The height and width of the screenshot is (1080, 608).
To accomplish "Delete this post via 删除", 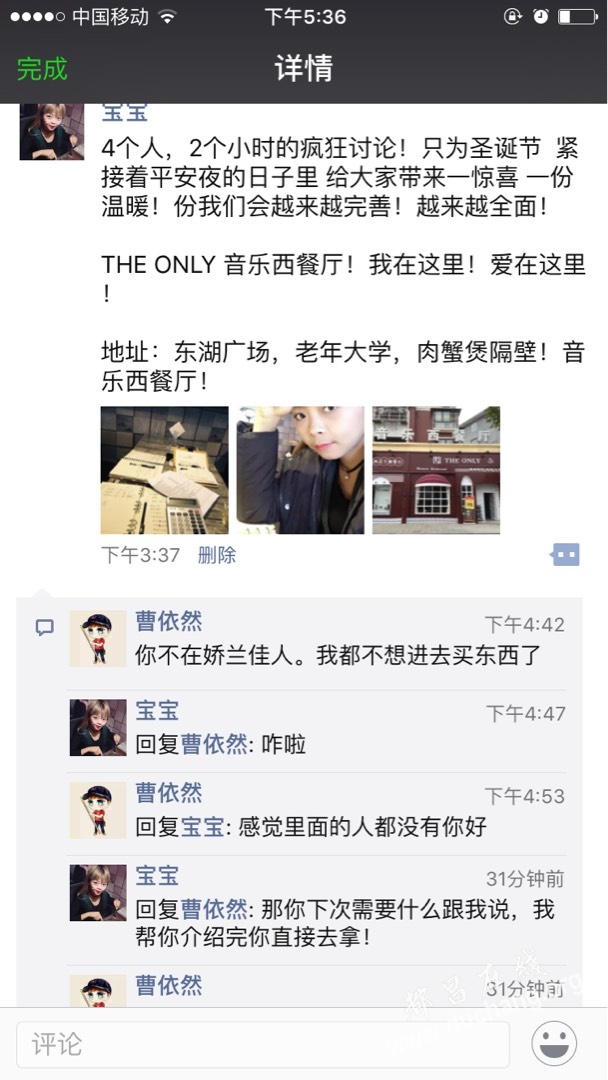I will [217, 555].
